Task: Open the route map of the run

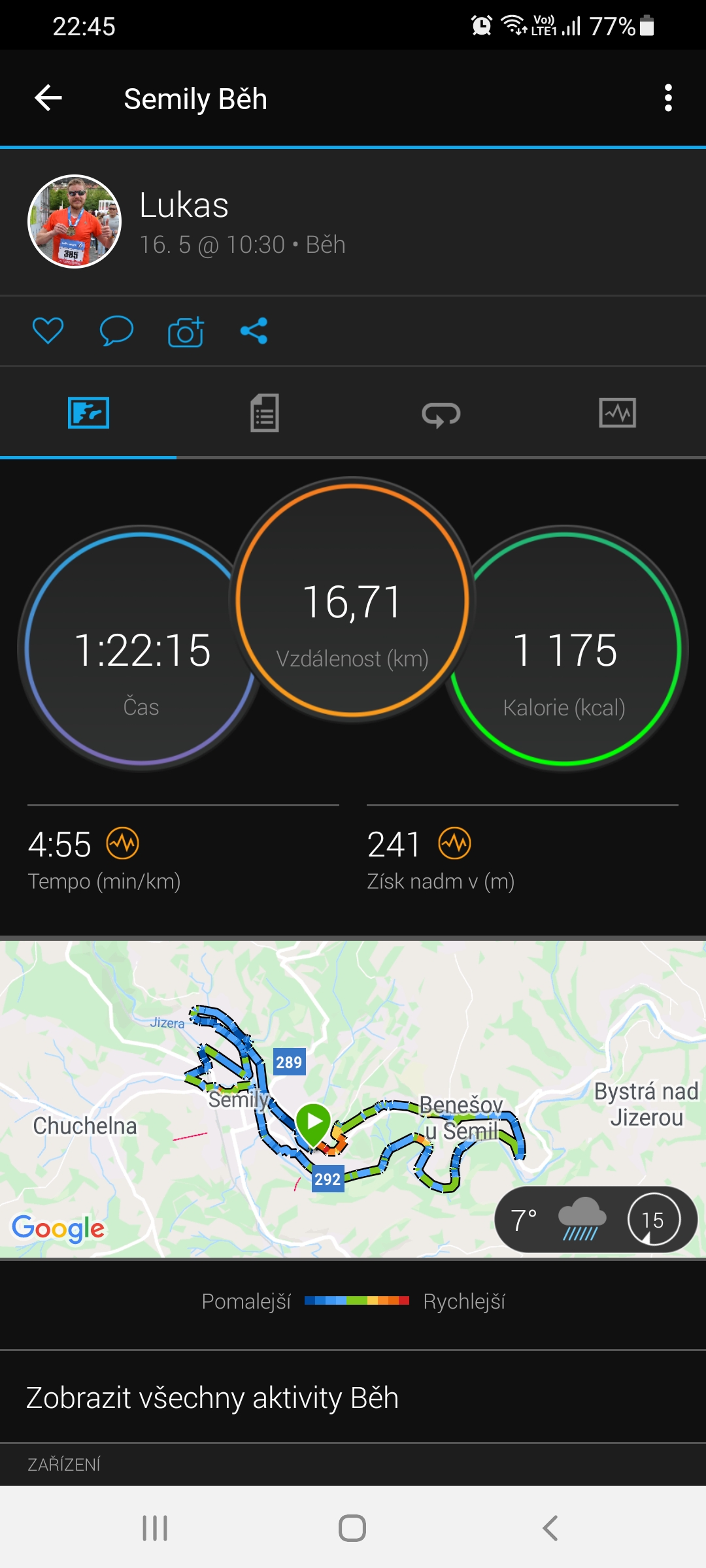Action: click(353, 1099)
